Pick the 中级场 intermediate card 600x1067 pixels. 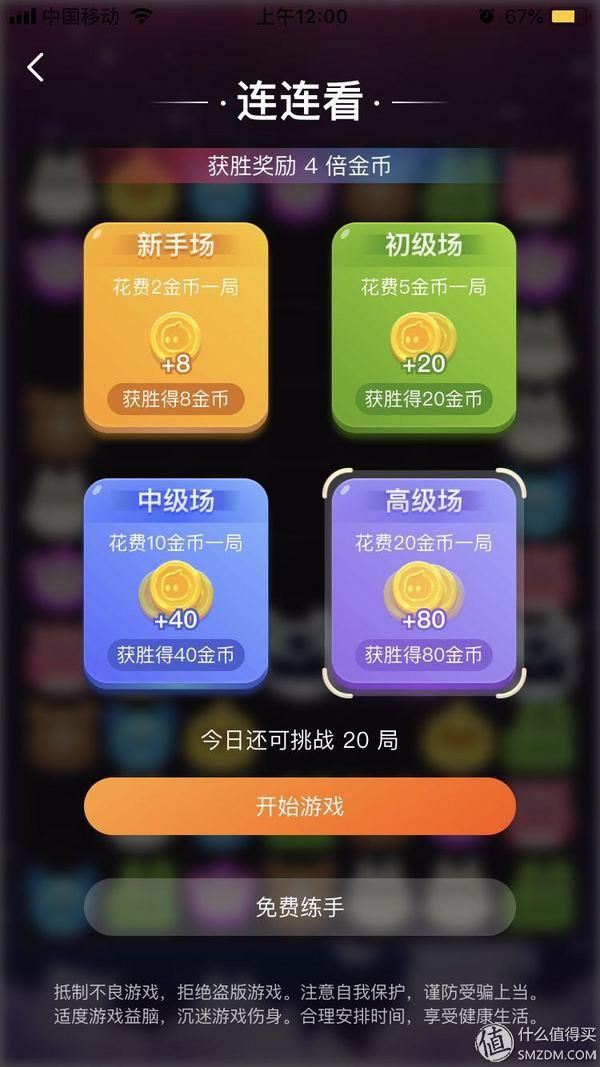[x=176, y=582]
